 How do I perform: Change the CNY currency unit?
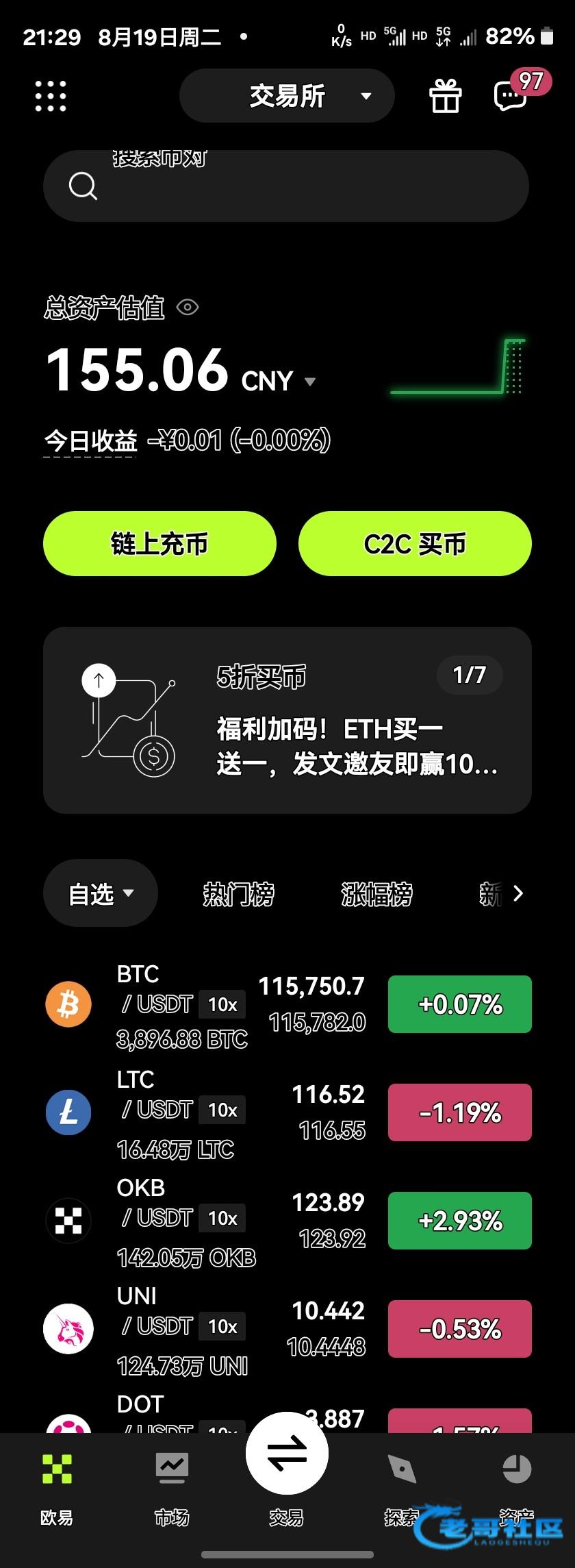pos(278,381)
